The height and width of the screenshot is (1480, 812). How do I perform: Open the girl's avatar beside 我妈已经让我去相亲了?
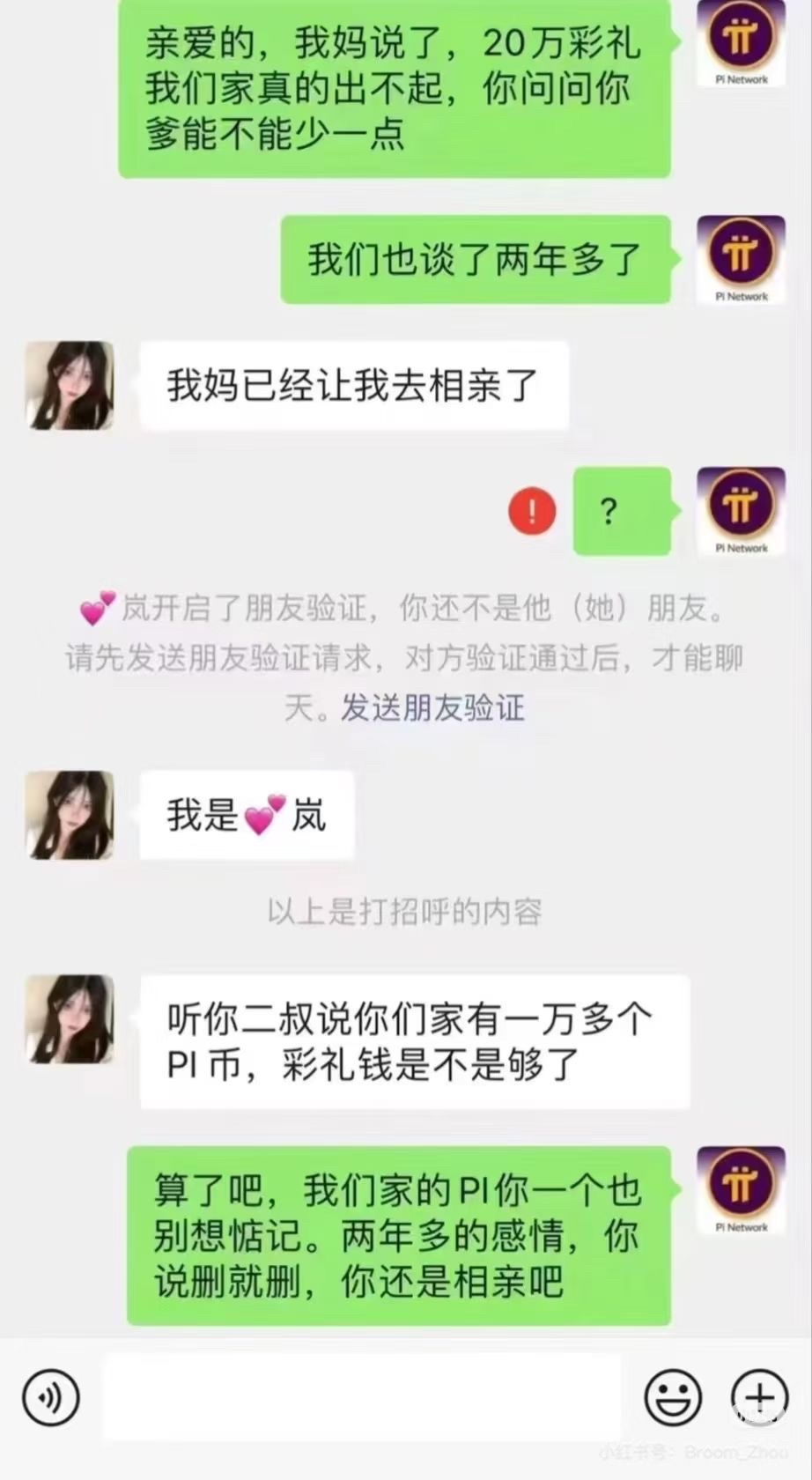tap(70, 386)
